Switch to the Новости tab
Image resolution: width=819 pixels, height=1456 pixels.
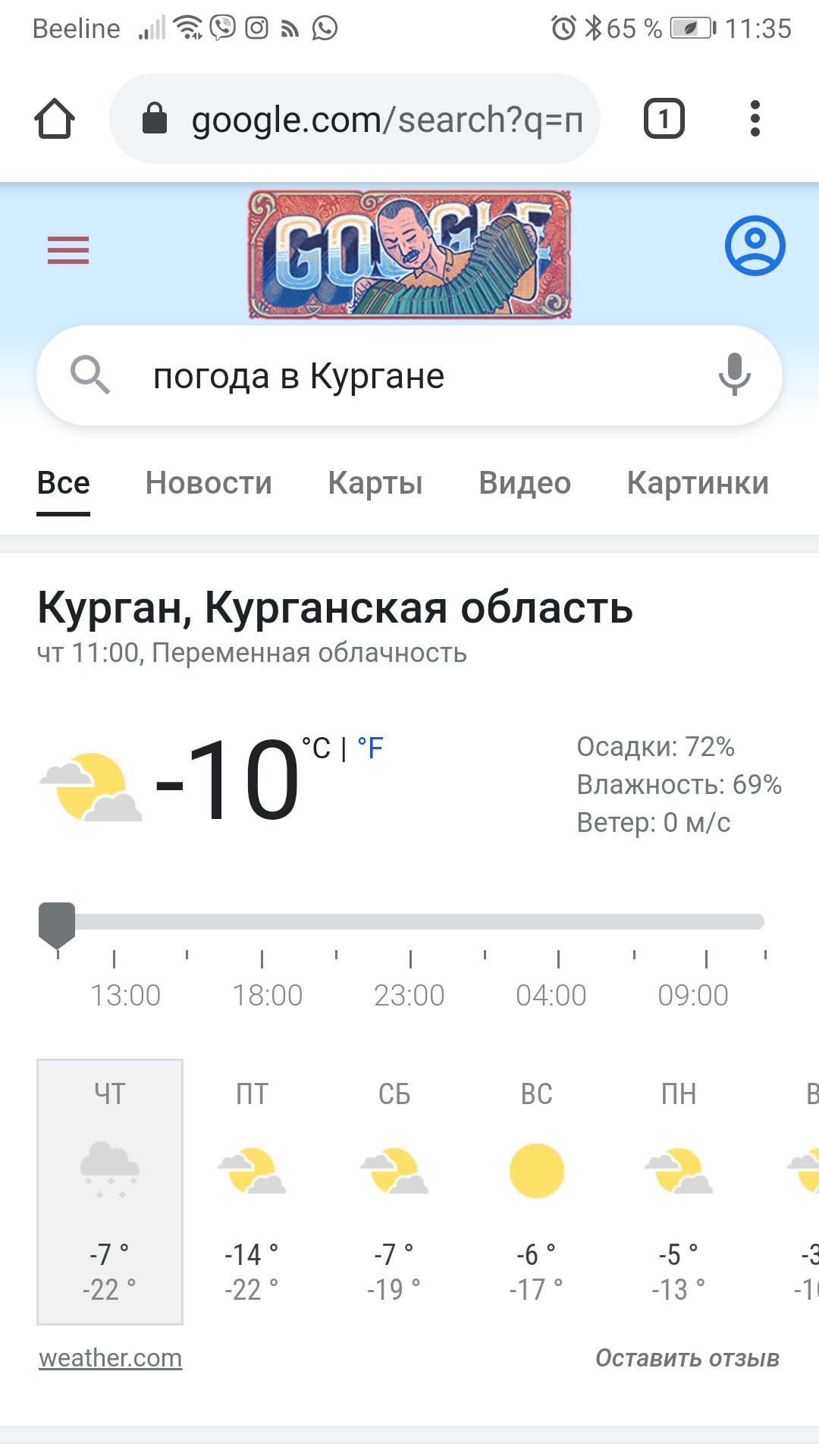pyautogui.click(x=209, y=483)
